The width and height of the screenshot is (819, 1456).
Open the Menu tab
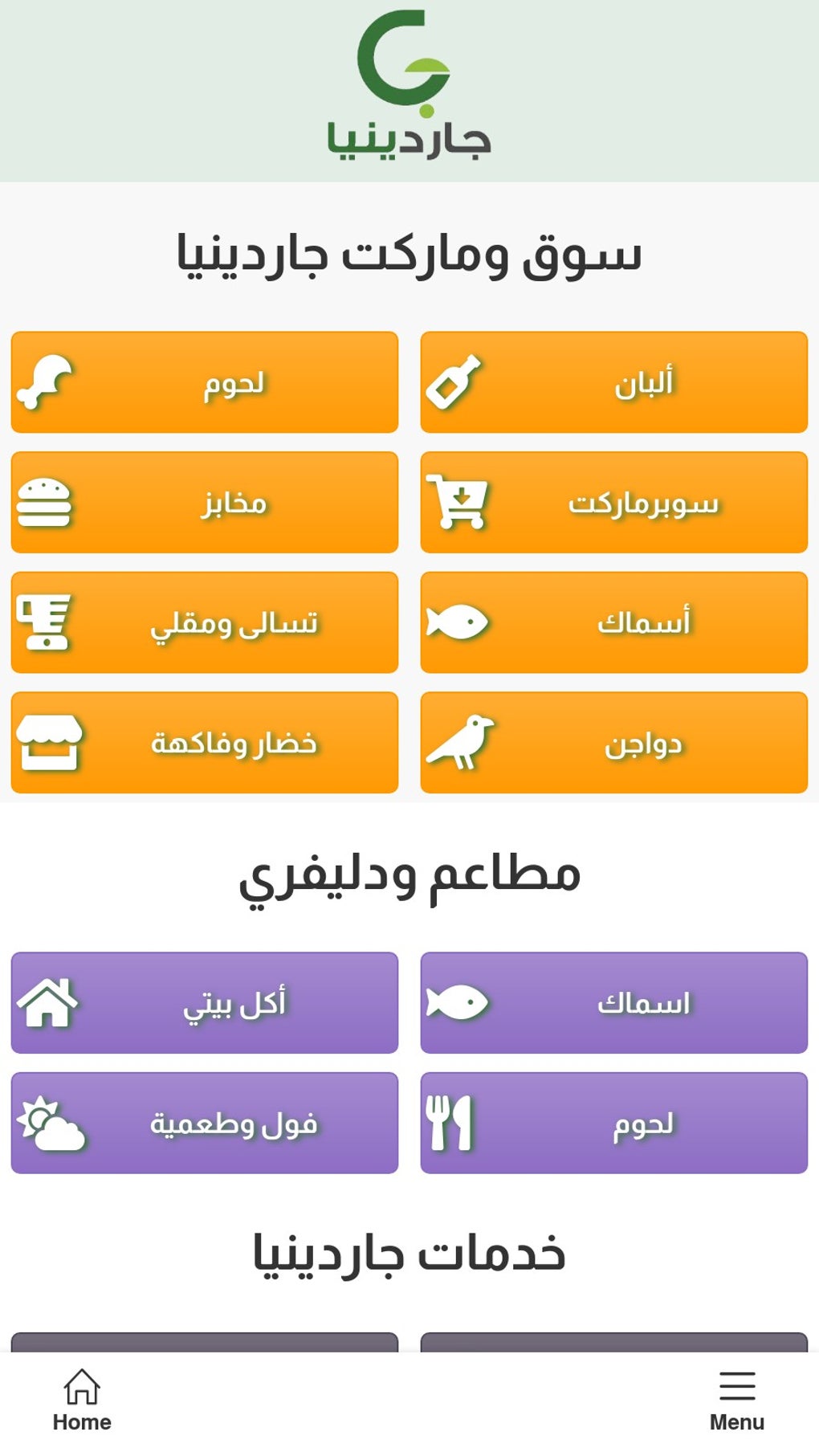point(737,1401)
